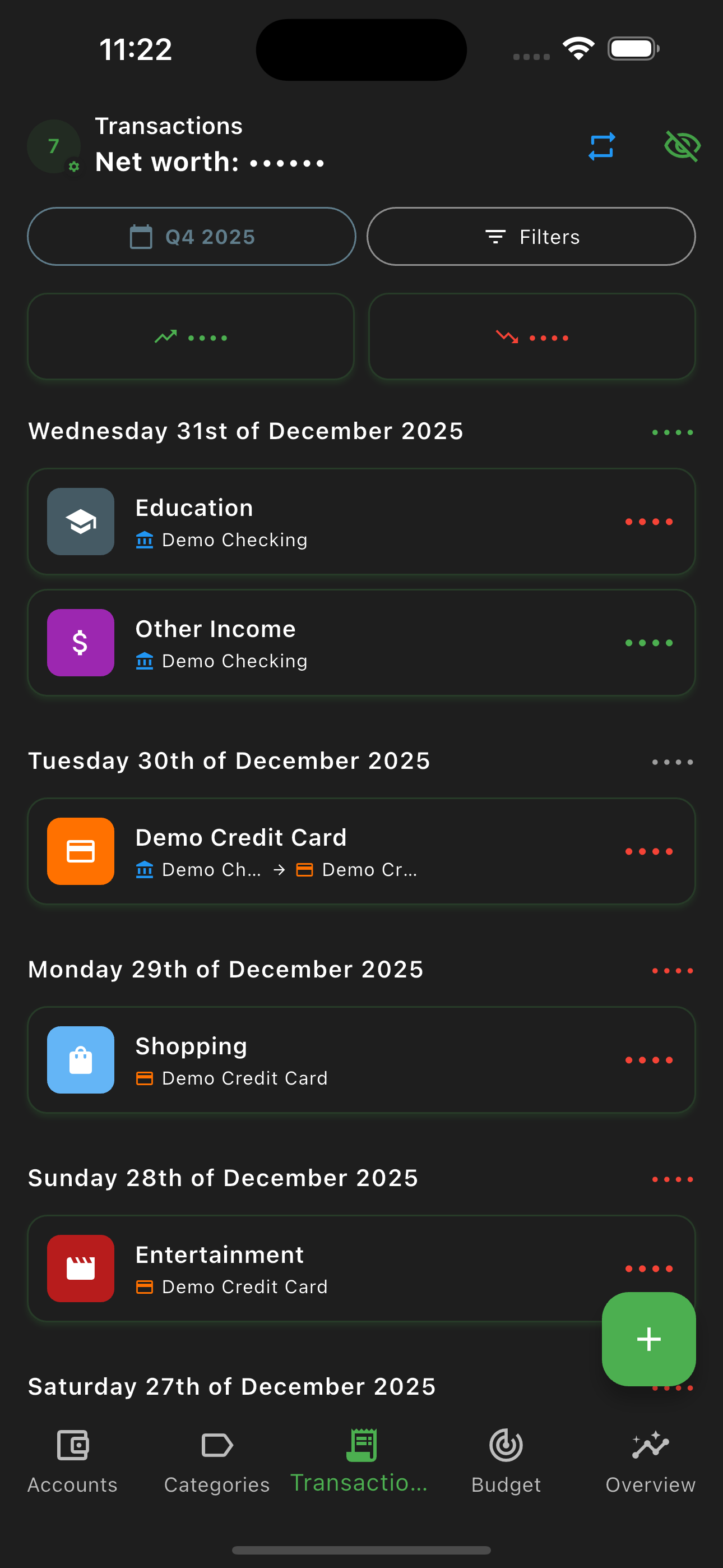Screen dimensions: 723x1568
Task: Open profile avatar with settings gear
Action: tap(54, 146)
